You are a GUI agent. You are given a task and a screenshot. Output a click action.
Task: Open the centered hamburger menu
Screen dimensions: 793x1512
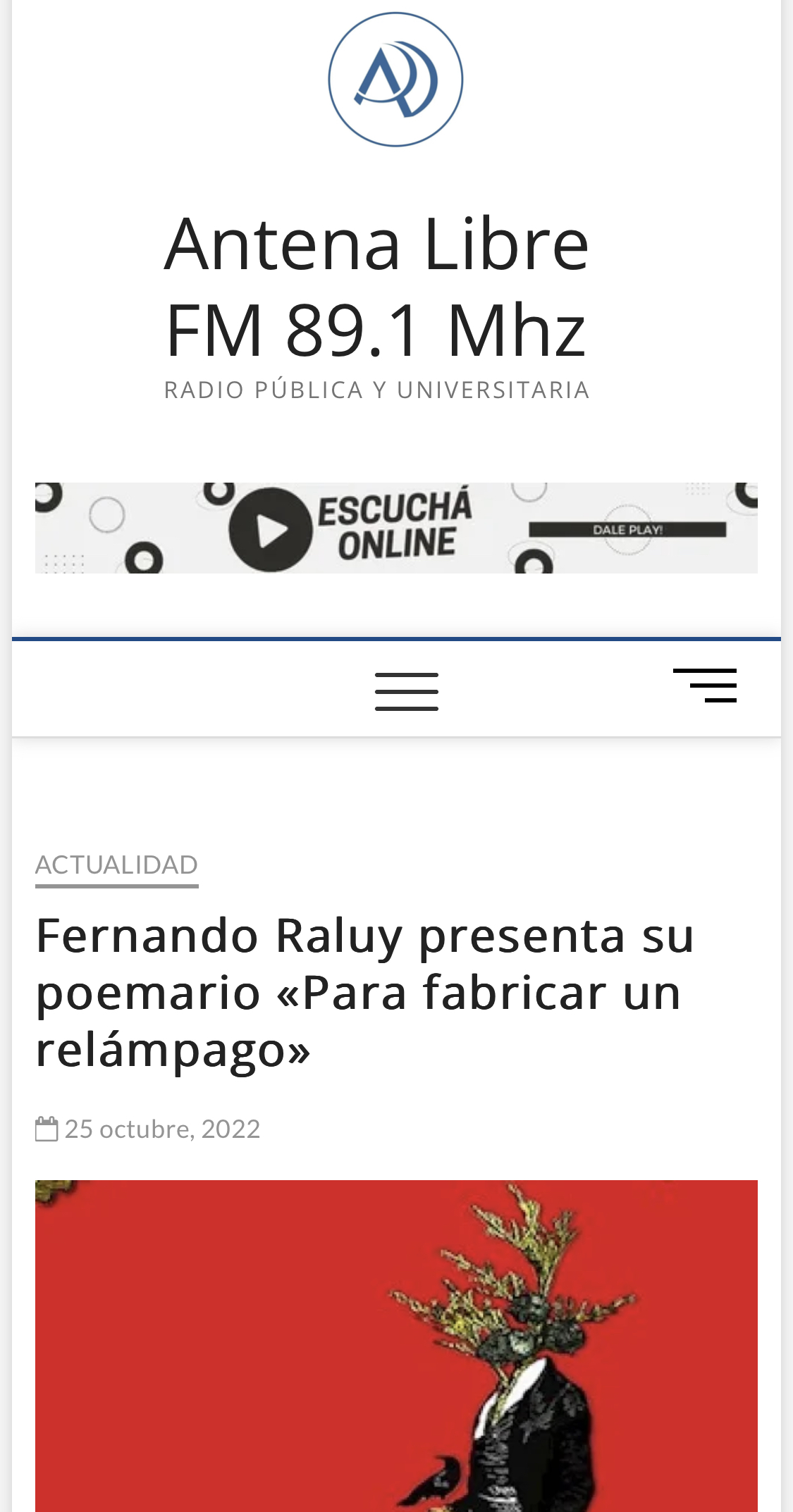pyautogui.click(x=407, y=691)
